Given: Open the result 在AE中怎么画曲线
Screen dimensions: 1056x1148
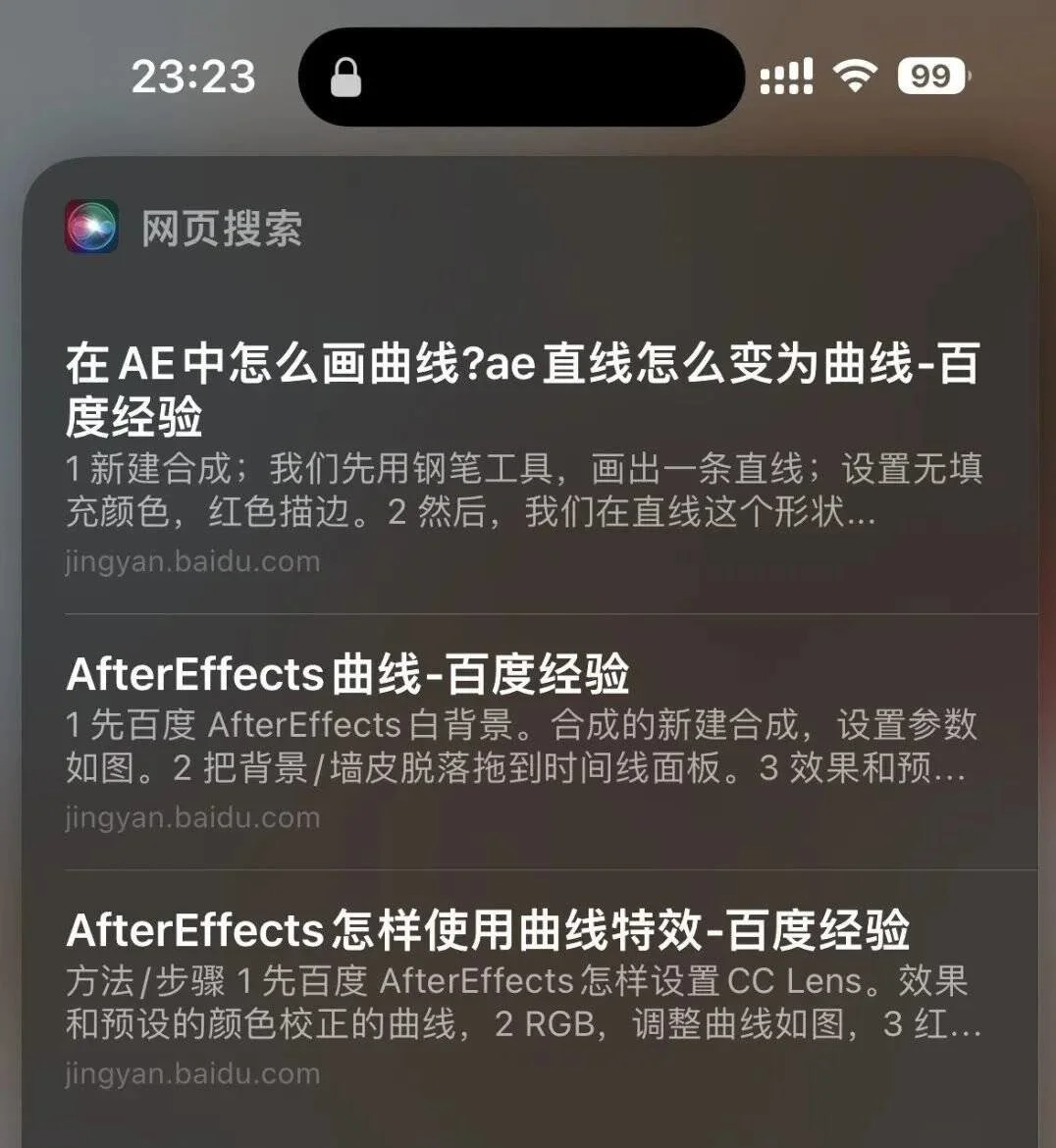Looking at the screenshot, I should (x=521, y=390).
